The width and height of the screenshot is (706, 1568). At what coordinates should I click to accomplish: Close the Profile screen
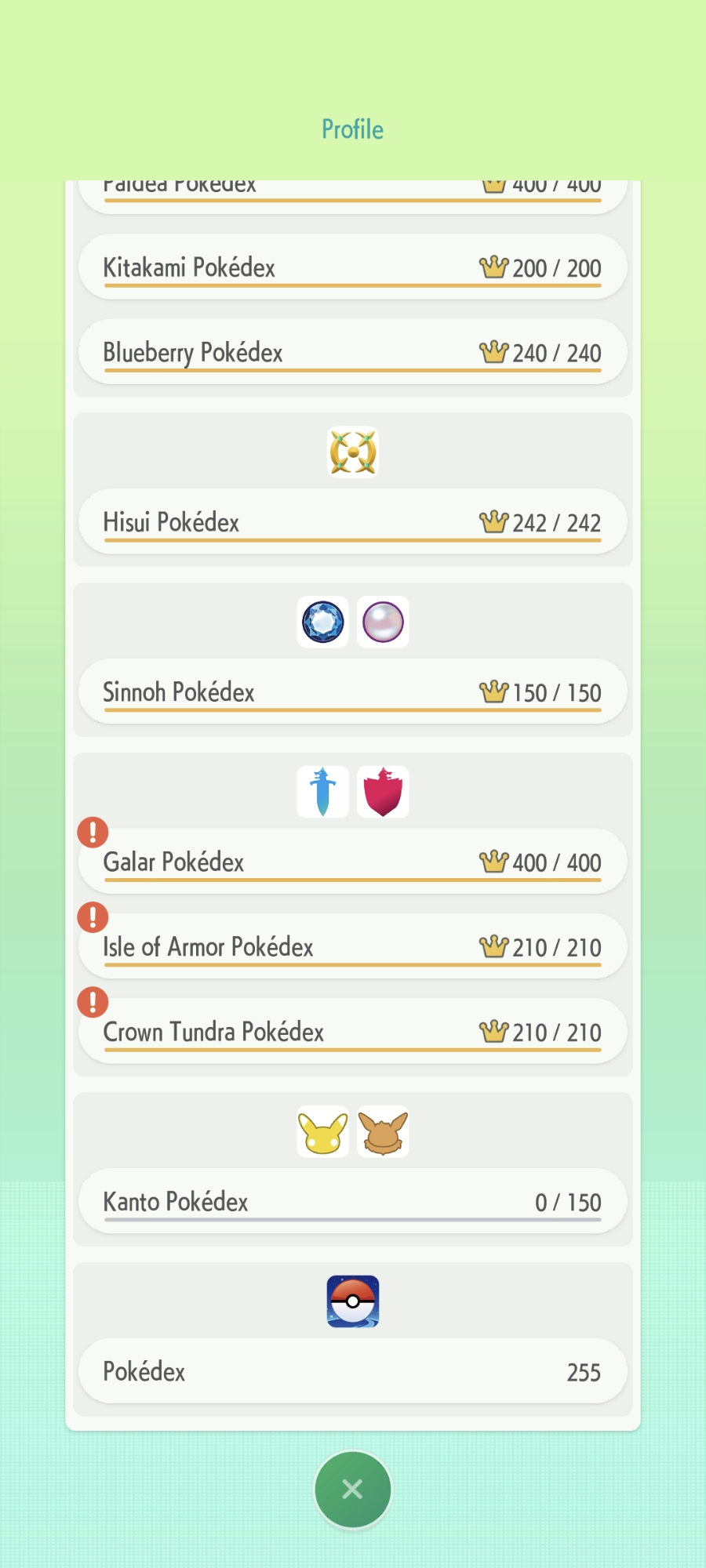[352, 1488]
